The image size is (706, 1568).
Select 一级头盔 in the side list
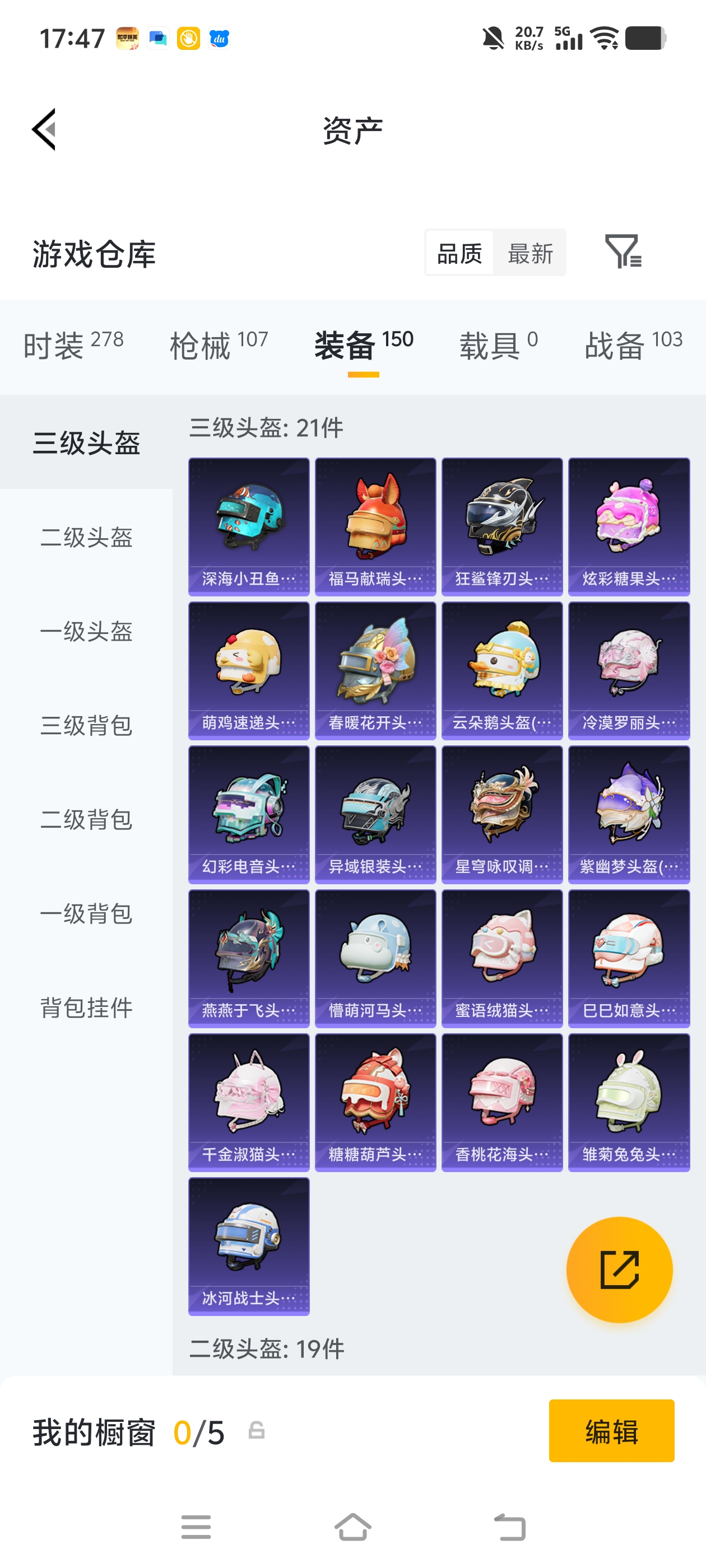(x=86, y=631)
